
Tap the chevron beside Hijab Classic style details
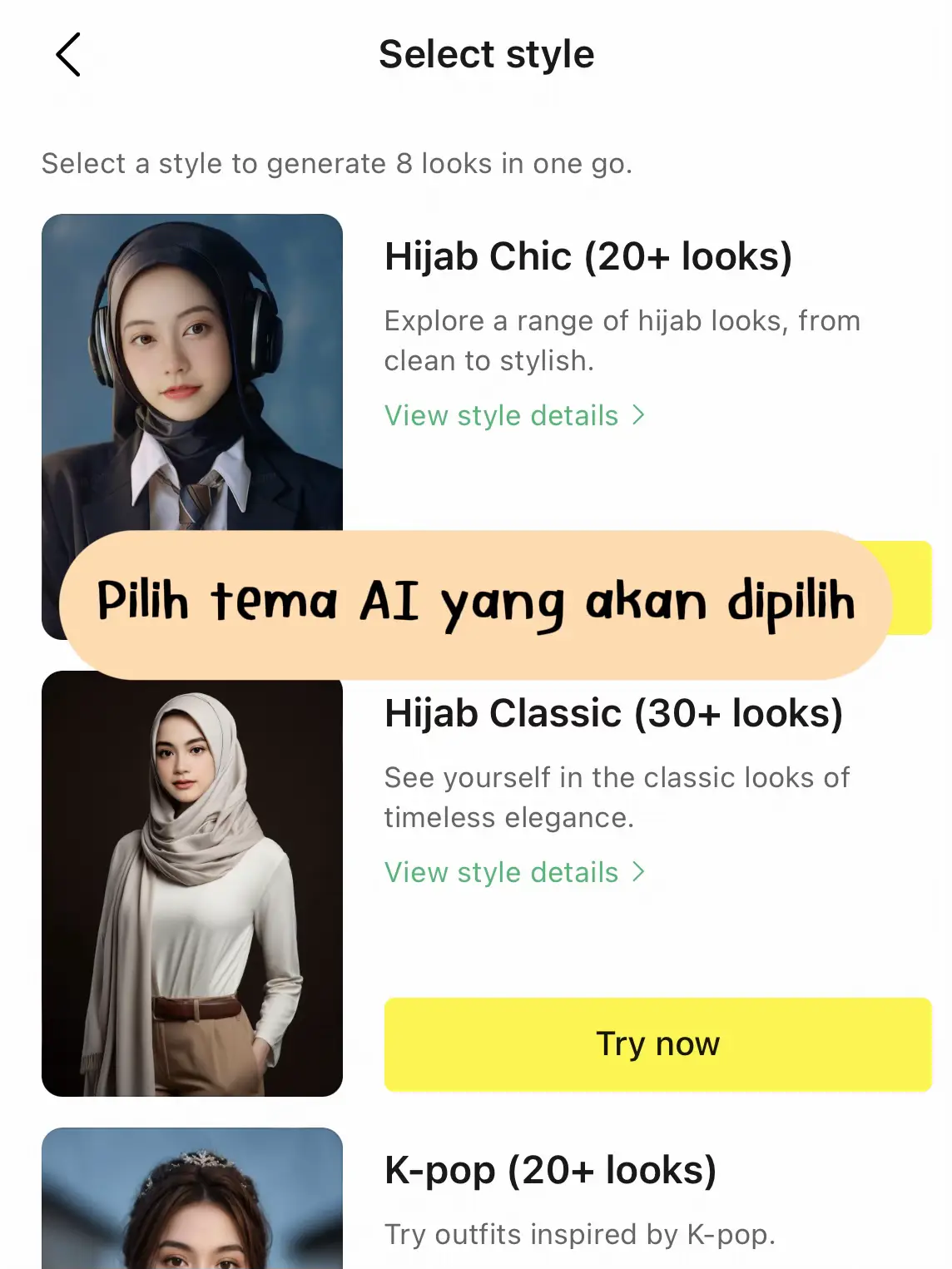pyautogui.click(x=637, y=872)
